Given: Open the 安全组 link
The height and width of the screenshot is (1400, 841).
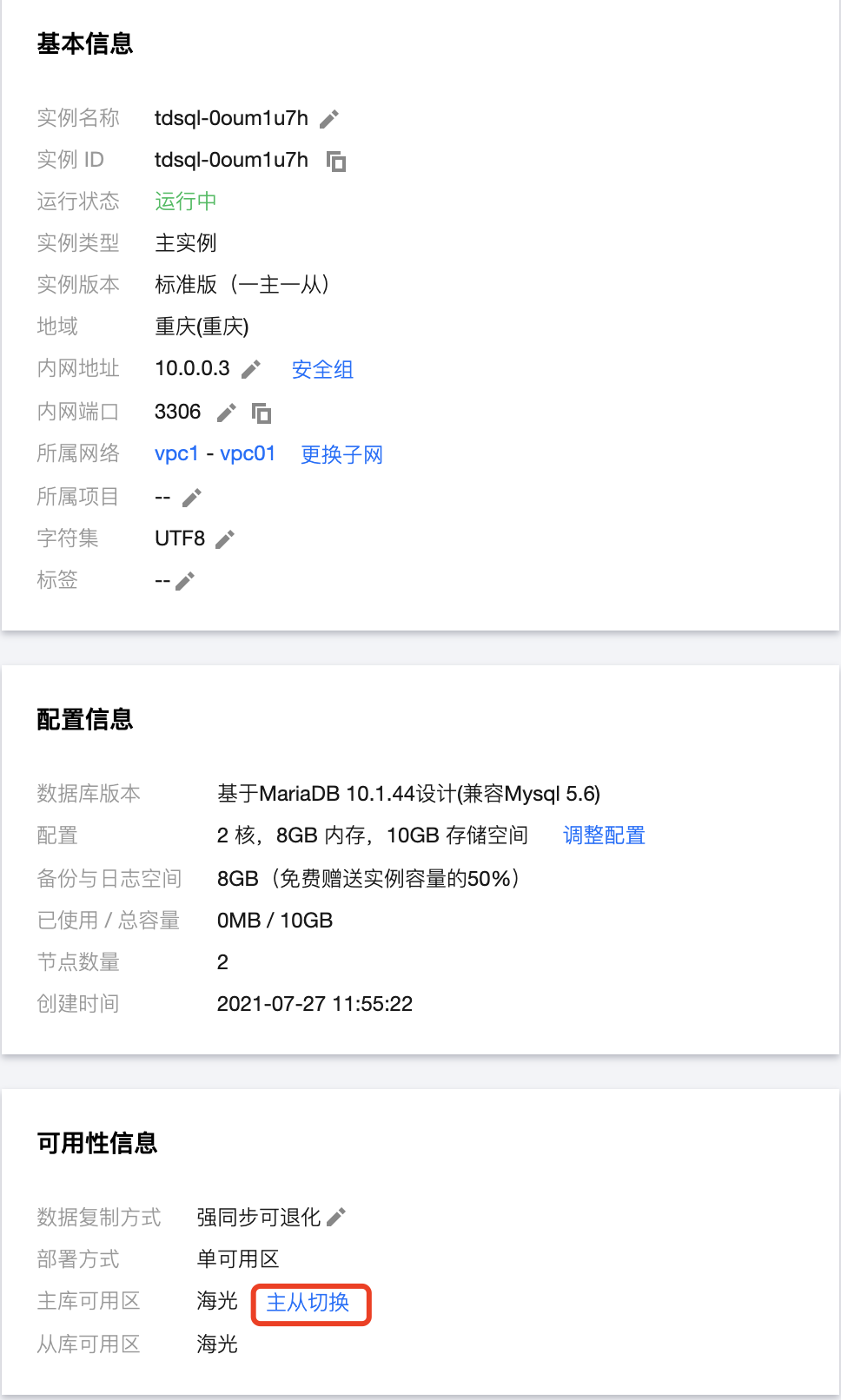Looking at the screenshot, I should 322,370.
